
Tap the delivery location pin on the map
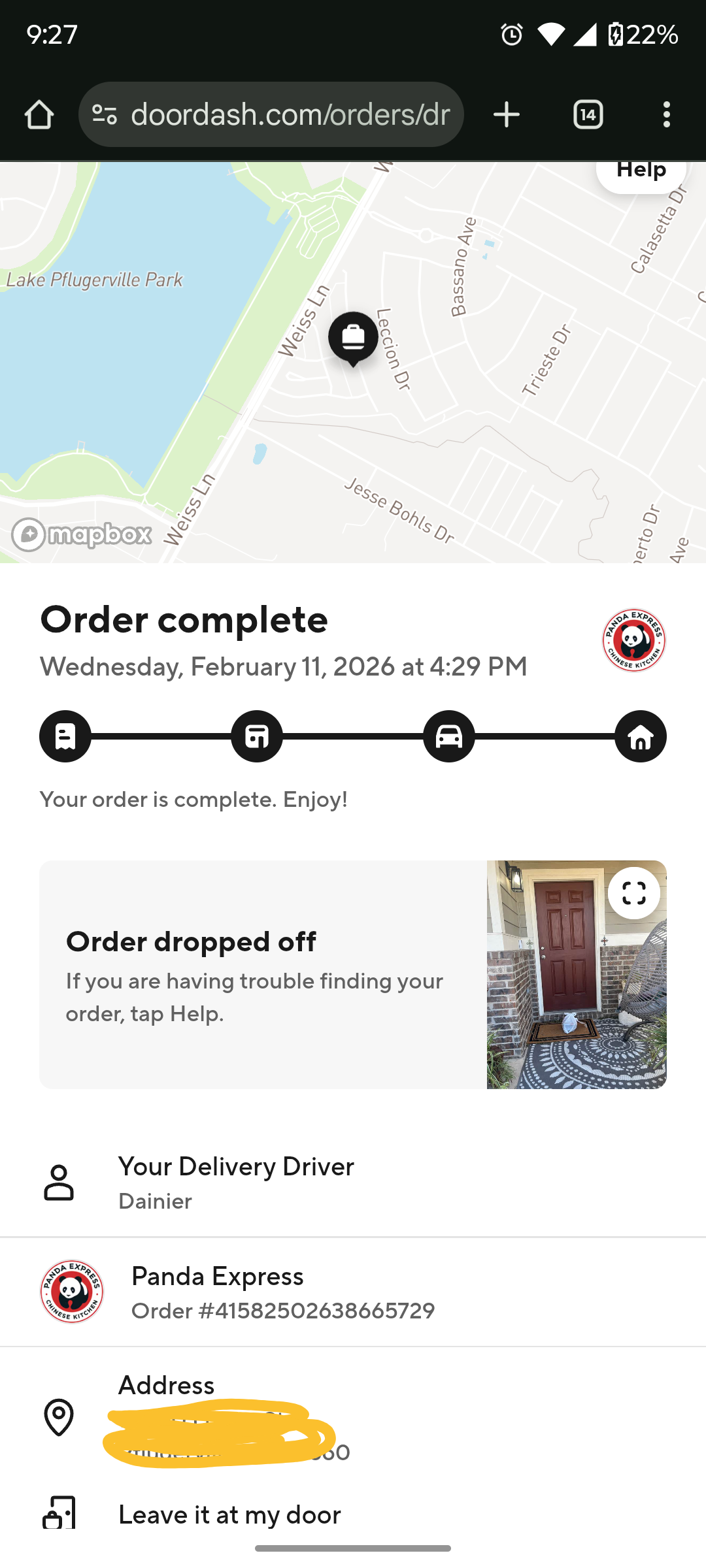tap(353, 338)
